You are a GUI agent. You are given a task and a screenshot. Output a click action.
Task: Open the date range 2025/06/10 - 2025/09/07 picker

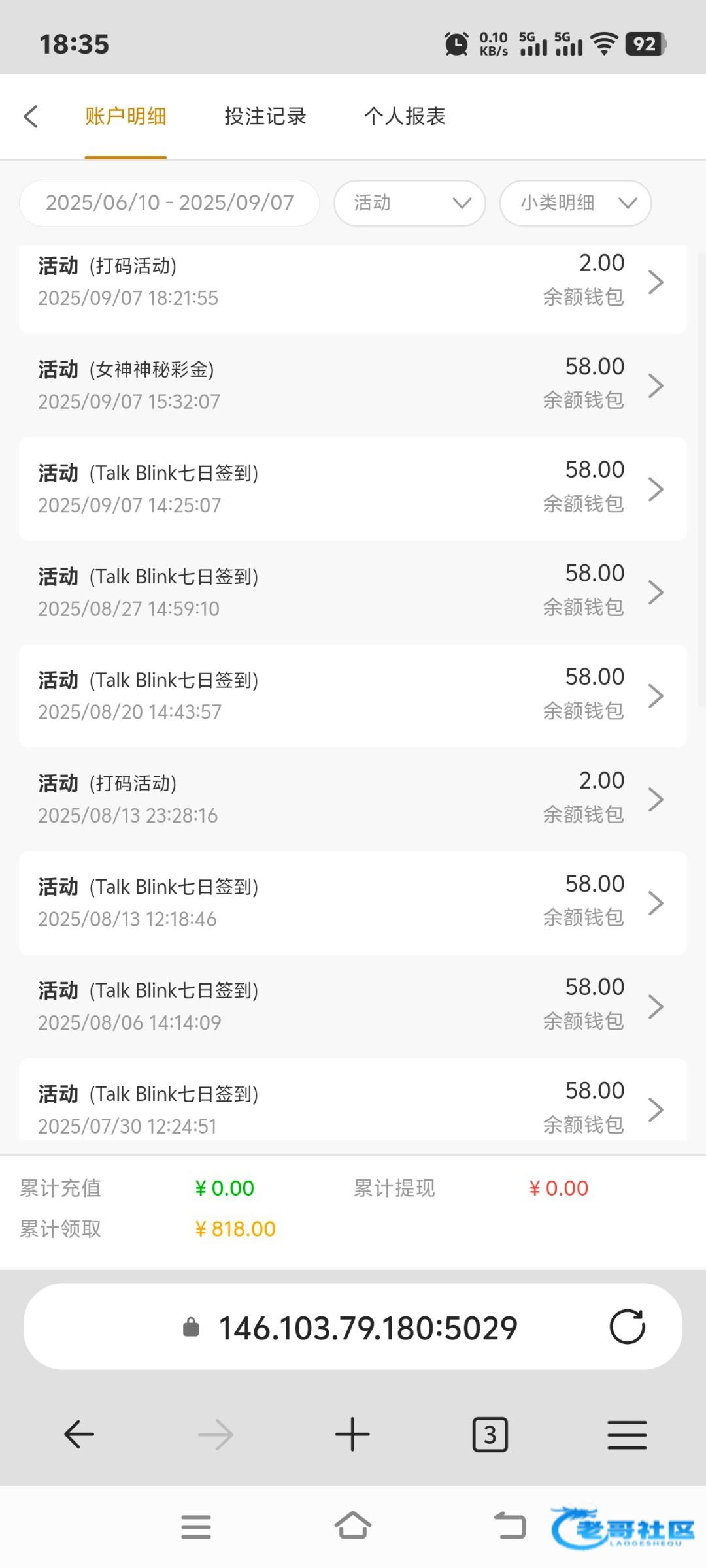pyautogui.click(x=169, y=203)
